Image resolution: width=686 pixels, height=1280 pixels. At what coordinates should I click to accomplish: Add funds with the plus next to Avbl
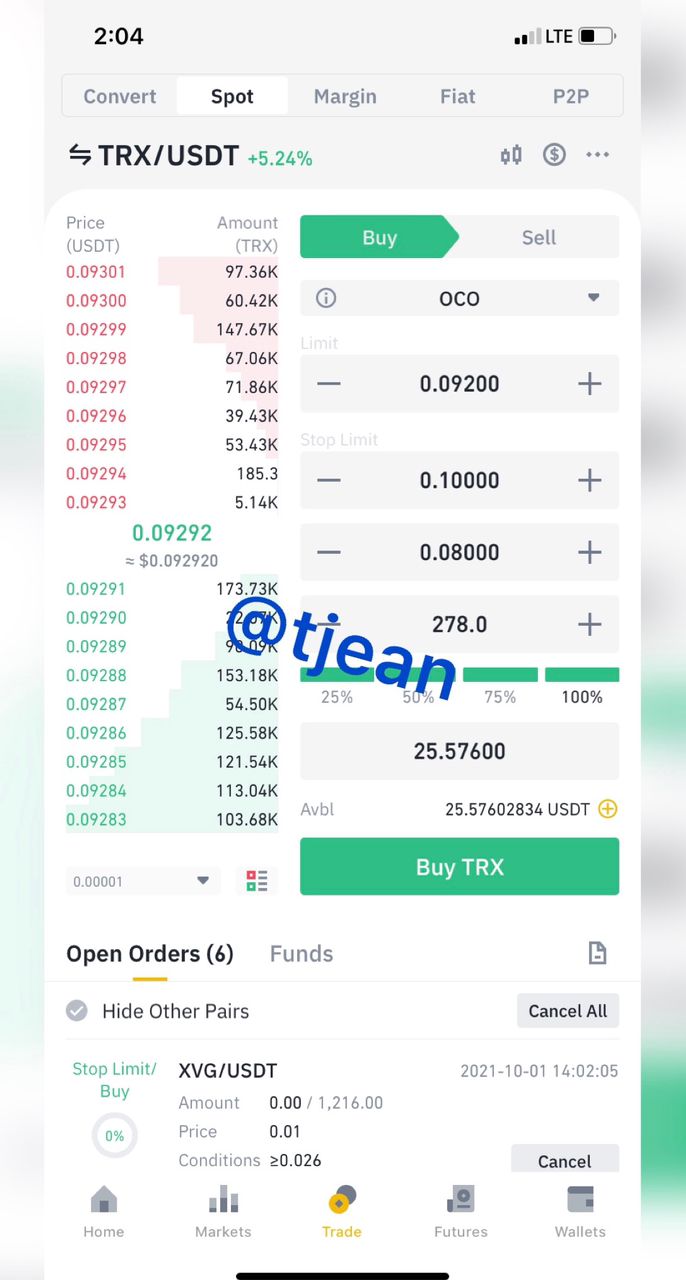point(607,809)
